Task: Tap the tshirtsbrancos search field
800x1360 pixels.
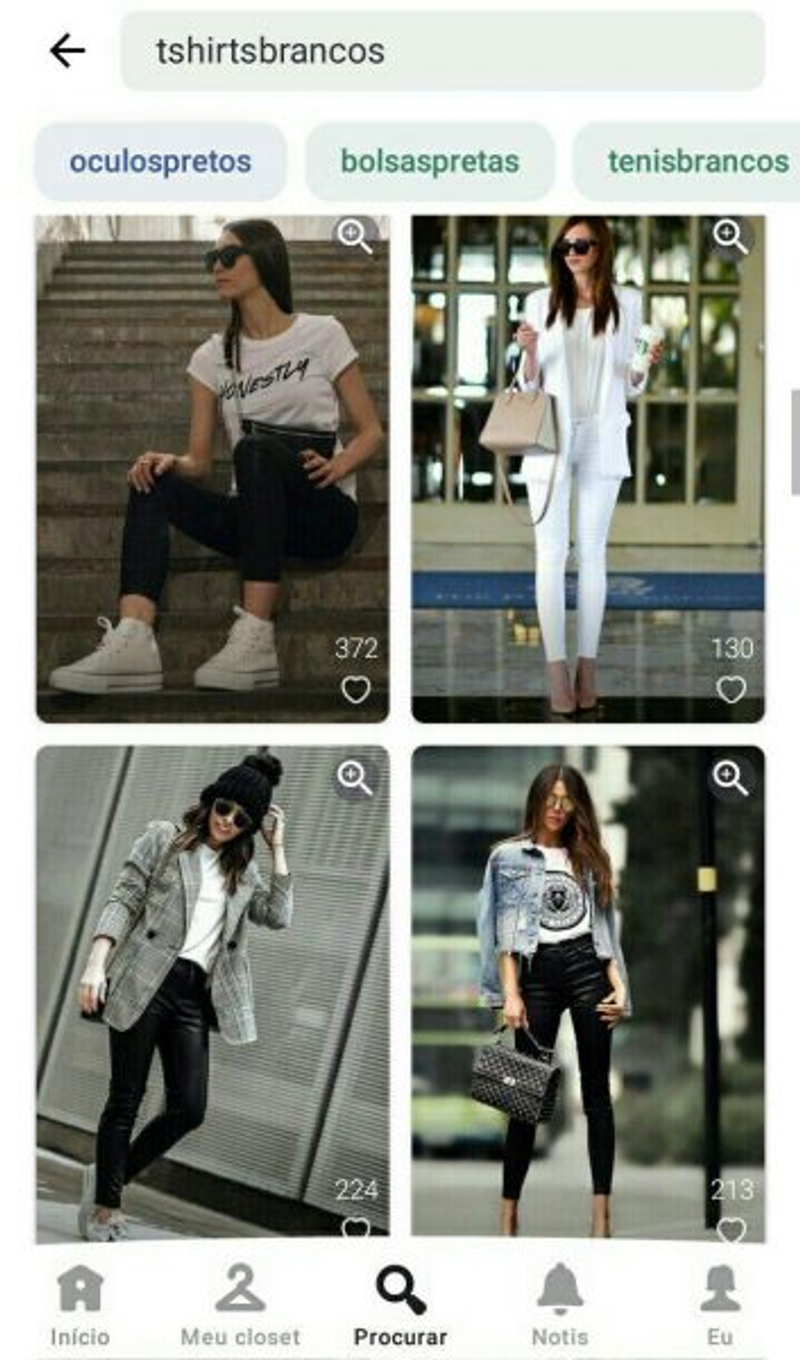Action: 443,51
